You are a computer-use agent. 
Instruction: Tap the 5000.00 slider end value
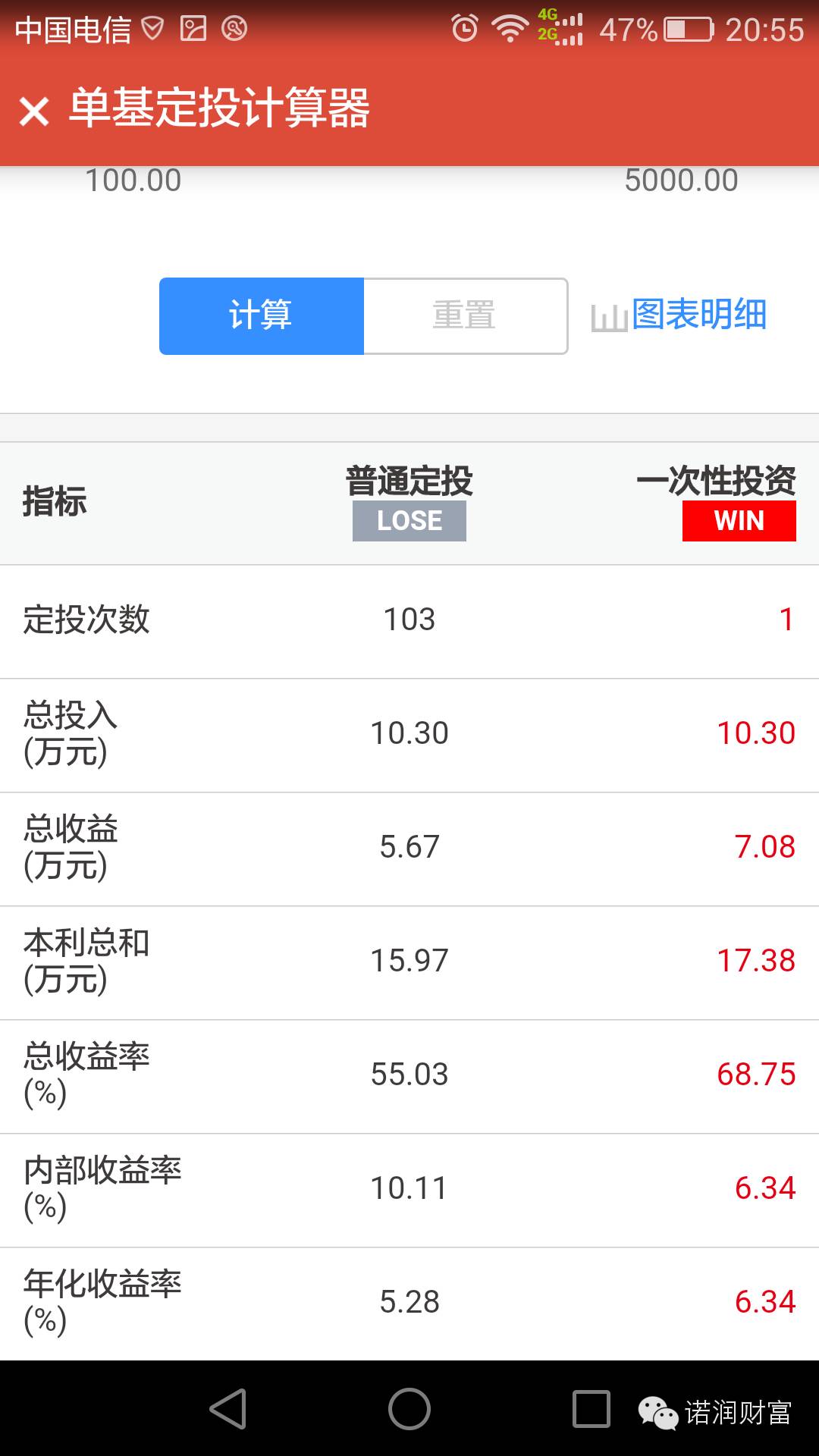pos(680,179)
